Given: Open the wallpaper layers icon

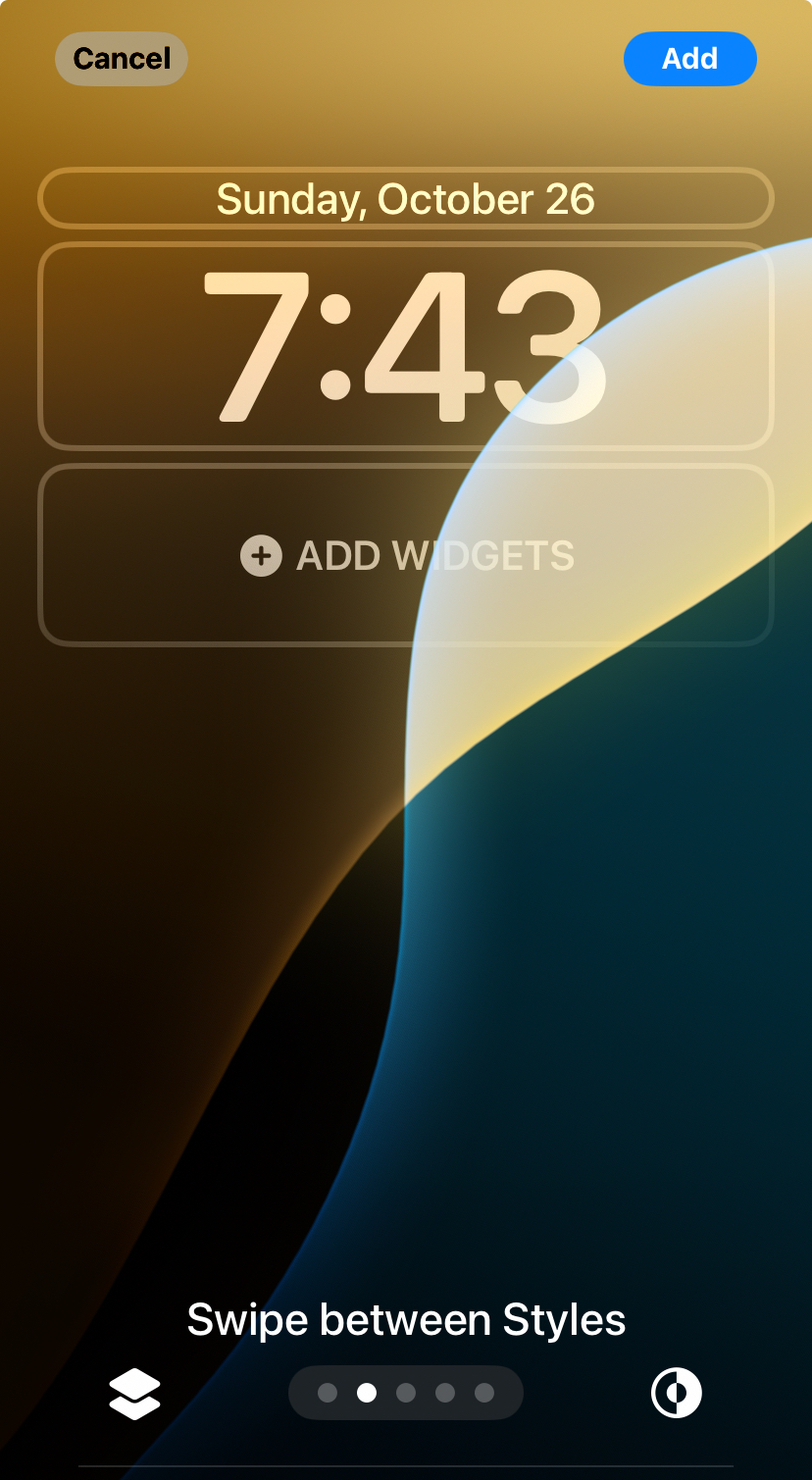Looking at the screenshot, I should coord(134,1393).
